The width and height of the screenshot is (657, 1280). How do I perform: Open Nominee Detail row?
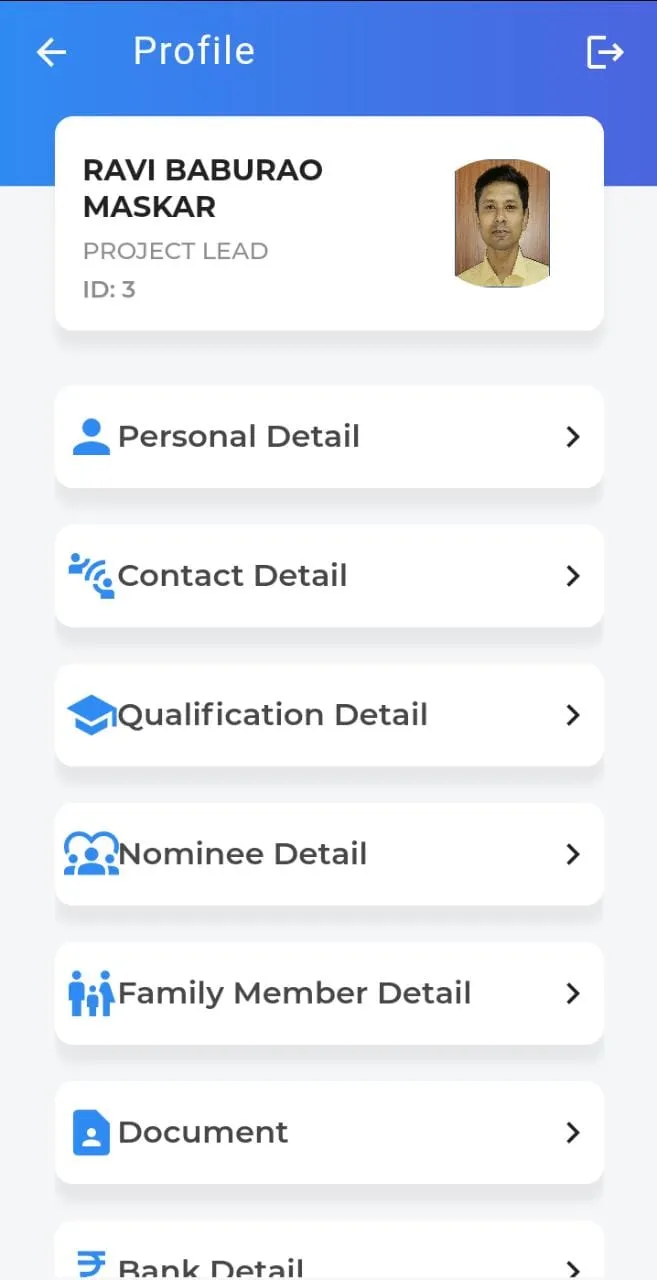click(x=329, y=854)
